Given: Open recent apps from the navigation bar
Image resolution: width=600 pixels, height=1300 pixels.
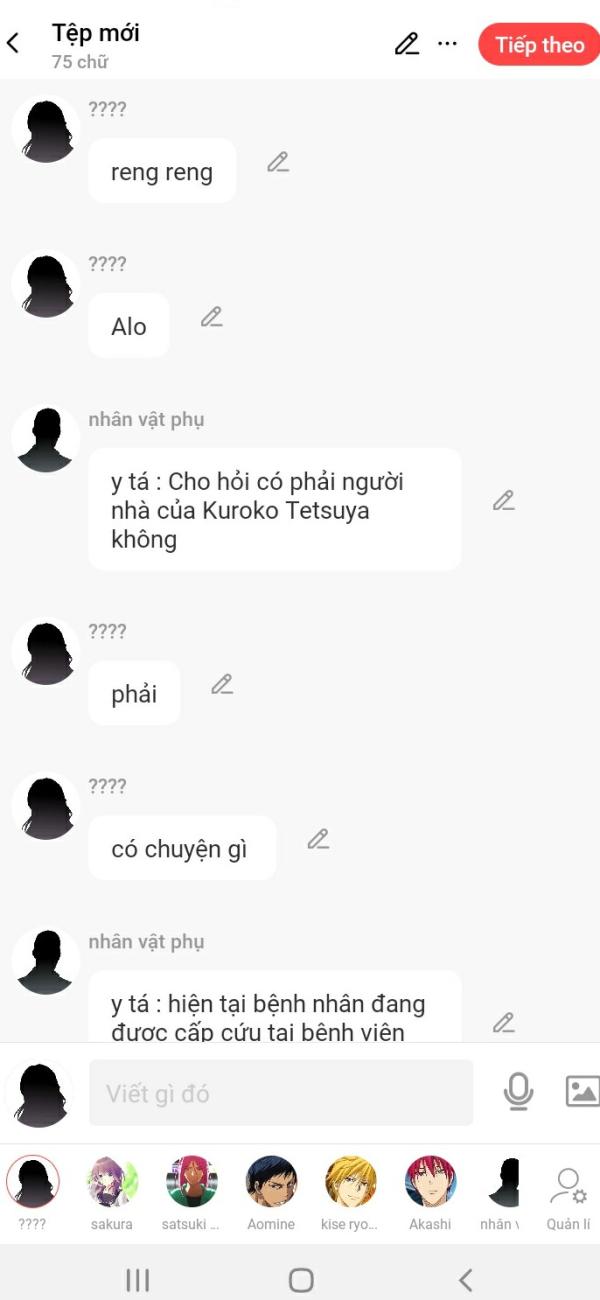Looking at the screenshot, I should 137,1279.
